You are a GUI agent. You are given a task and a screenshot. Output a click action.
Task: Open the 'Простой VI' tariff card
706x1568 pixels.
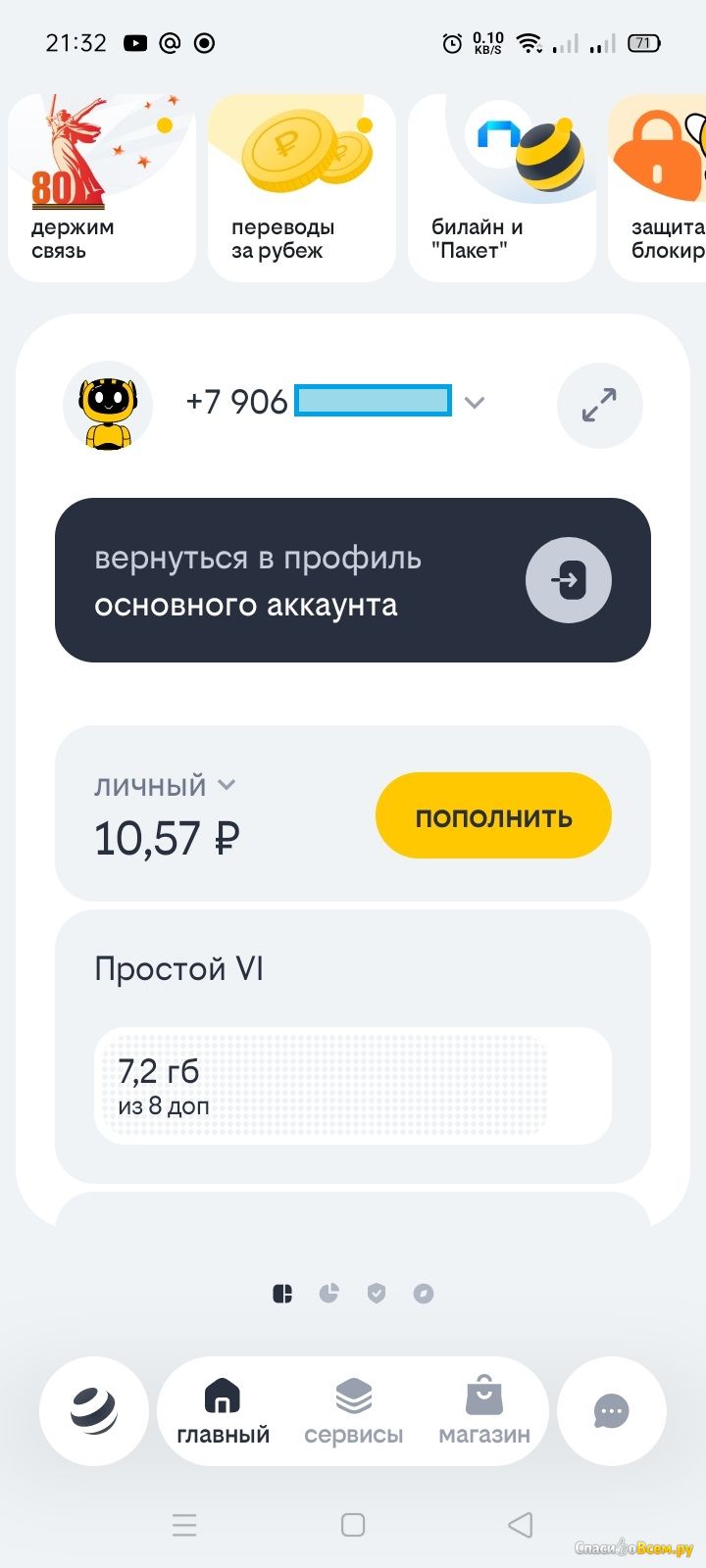[353, 1047]
